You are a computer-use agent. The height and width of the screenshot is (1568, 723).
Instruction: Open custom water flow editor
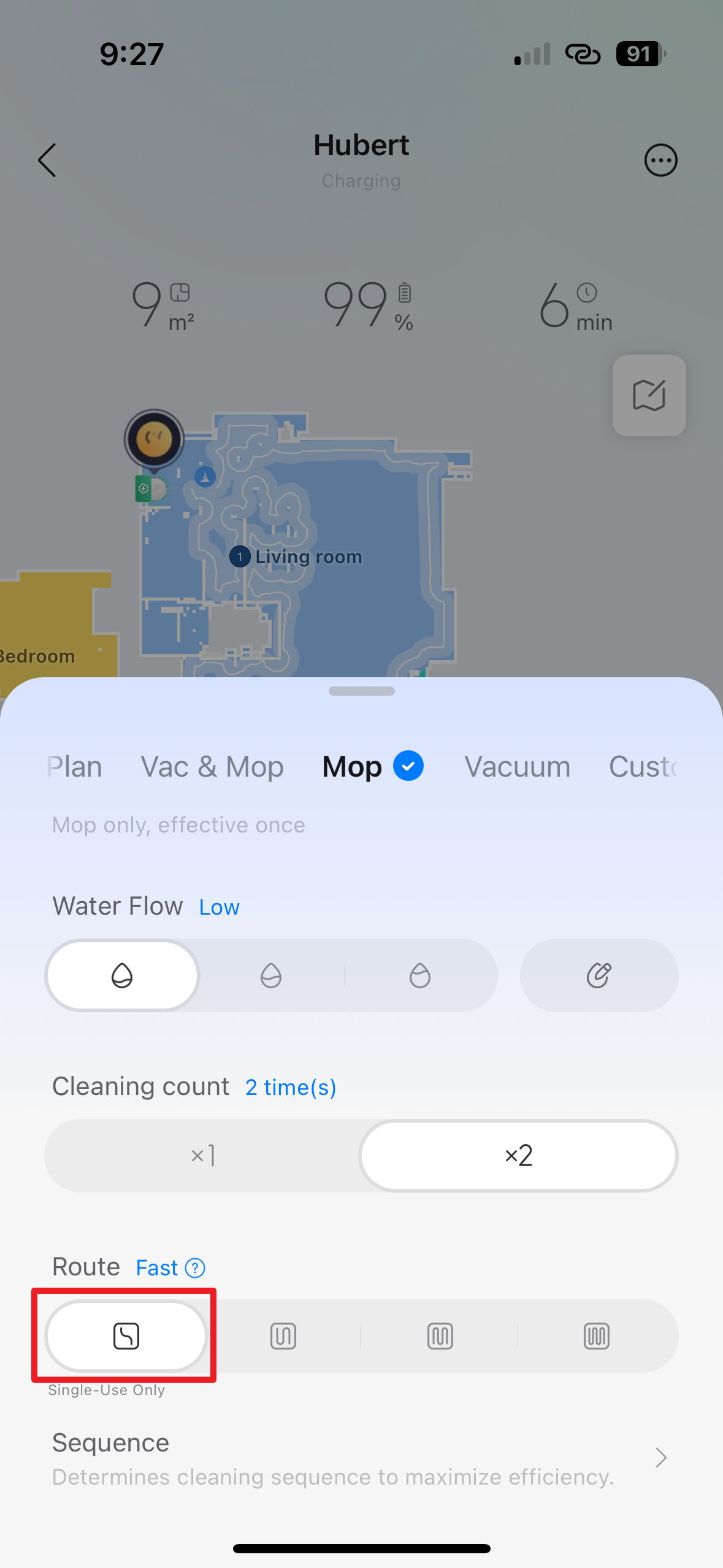pos(599,975)
